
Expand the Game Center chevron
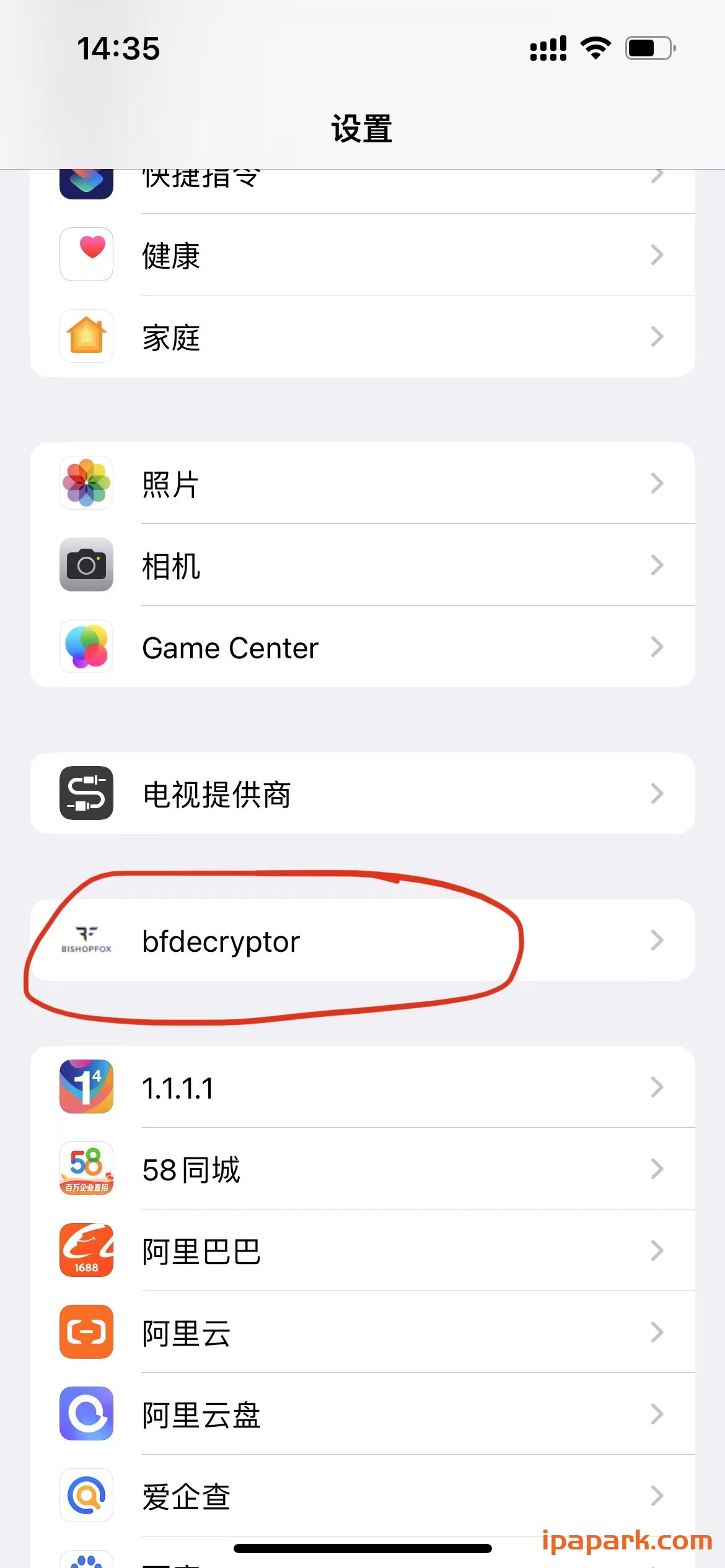pos(656,647)
